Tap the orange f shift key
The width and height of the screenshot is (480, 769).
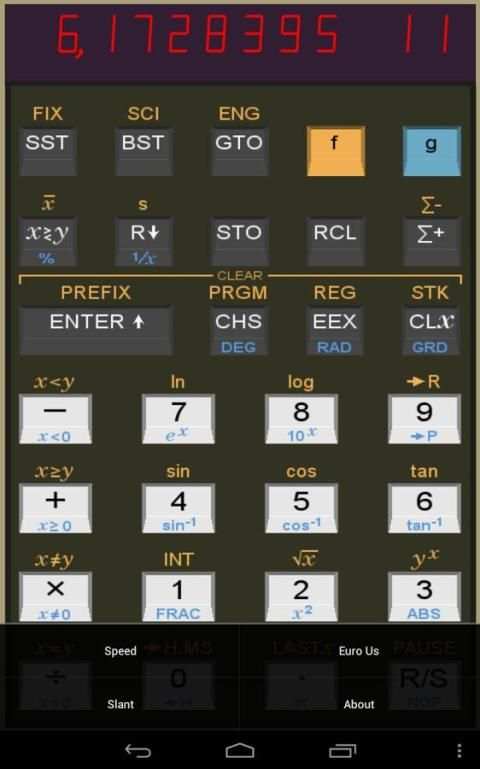tap(336, 151)
